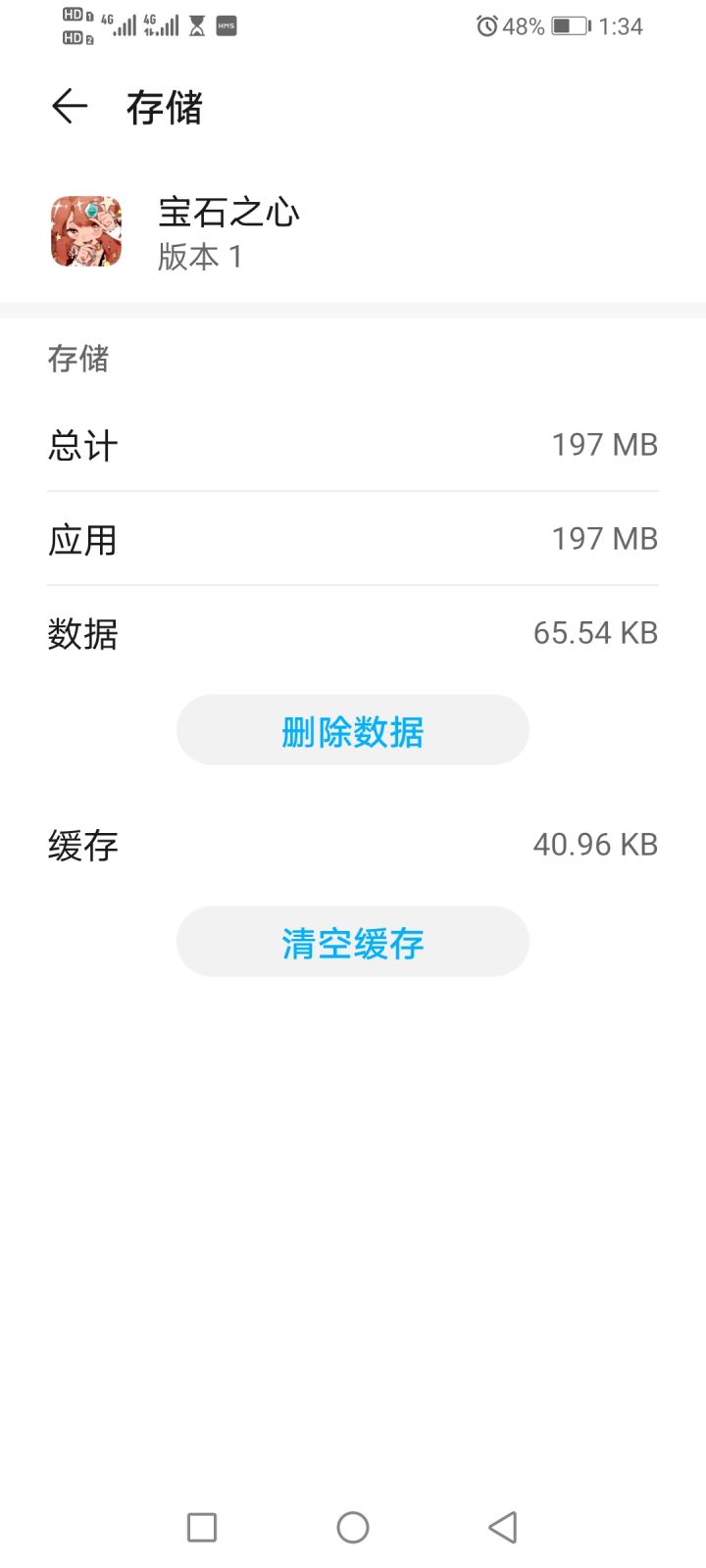Tap the 版本 1 label
Image resolution: width=706 pixels, height=1568 pixels.
click(x=201, y=258)
